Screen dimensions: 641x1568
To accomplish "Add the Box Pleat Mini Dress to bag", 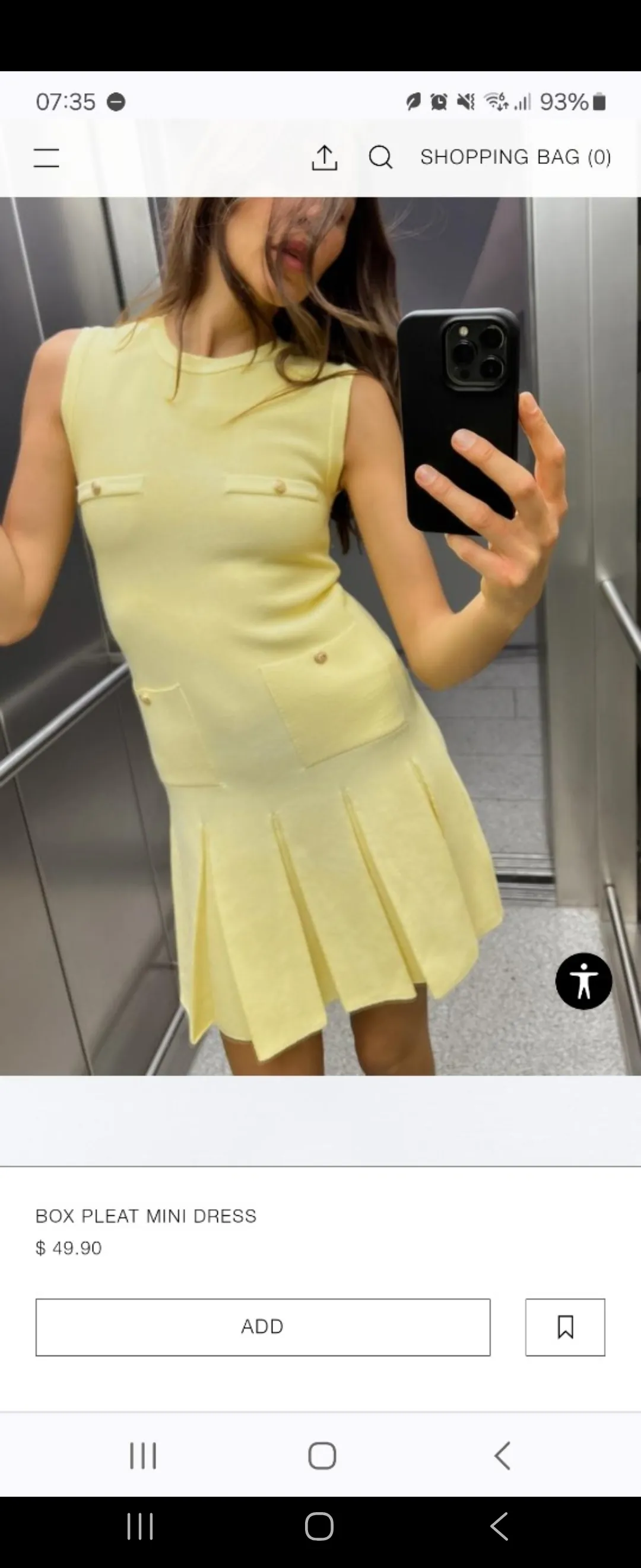I will 263,1327.
